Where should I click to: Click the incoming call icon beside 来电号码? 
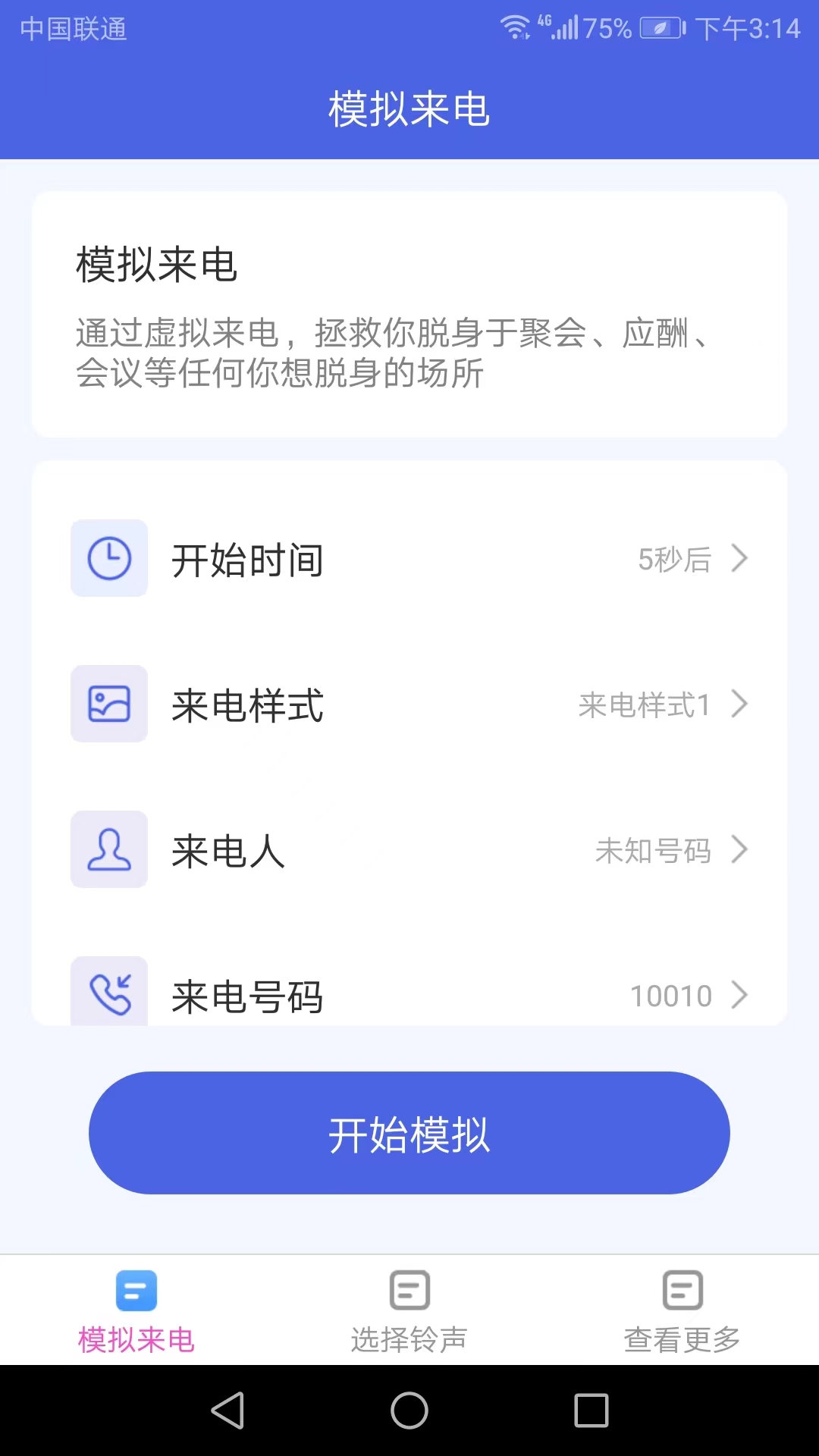pos(109,990)
